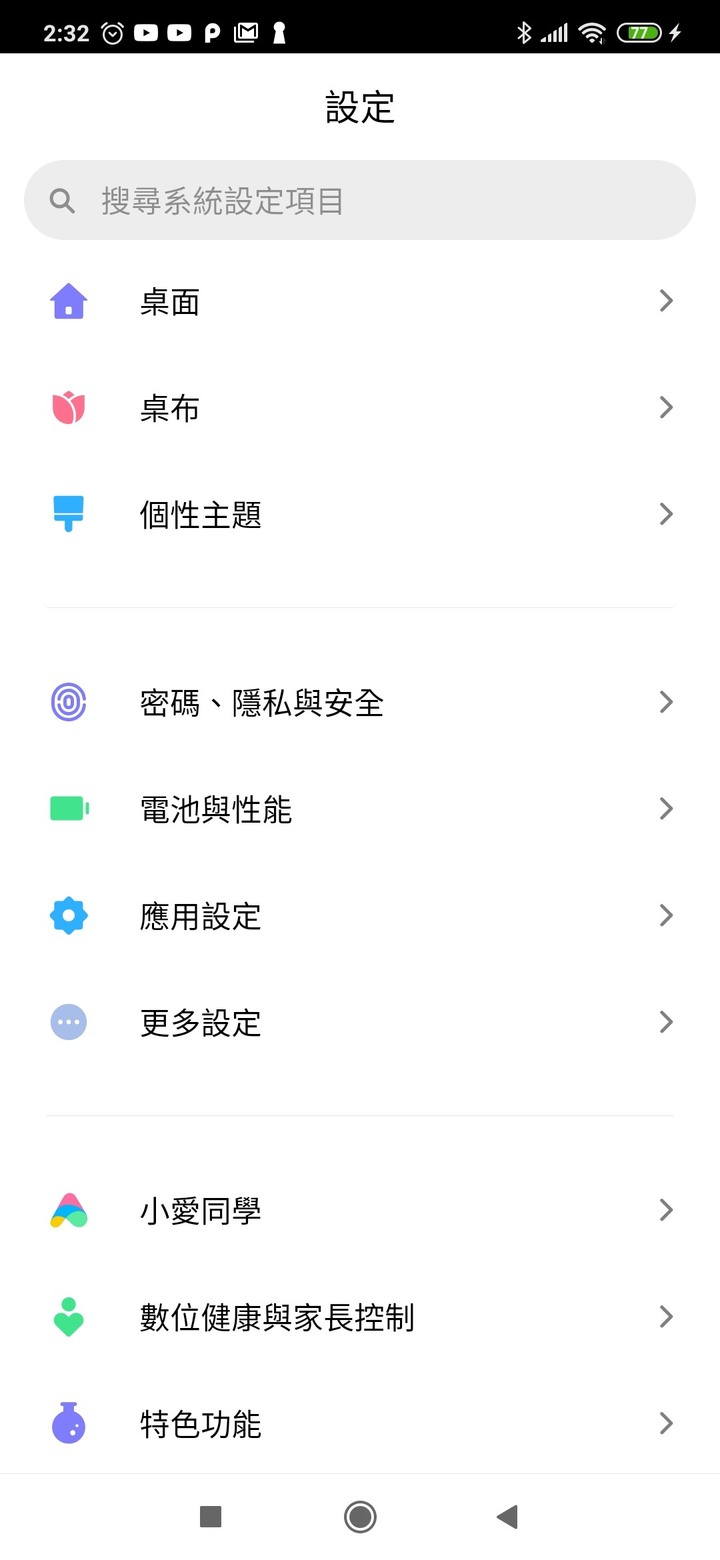This screenshot has height=1560, width=720.
Task: Tap the system back button
Action: pos(508,1517)
